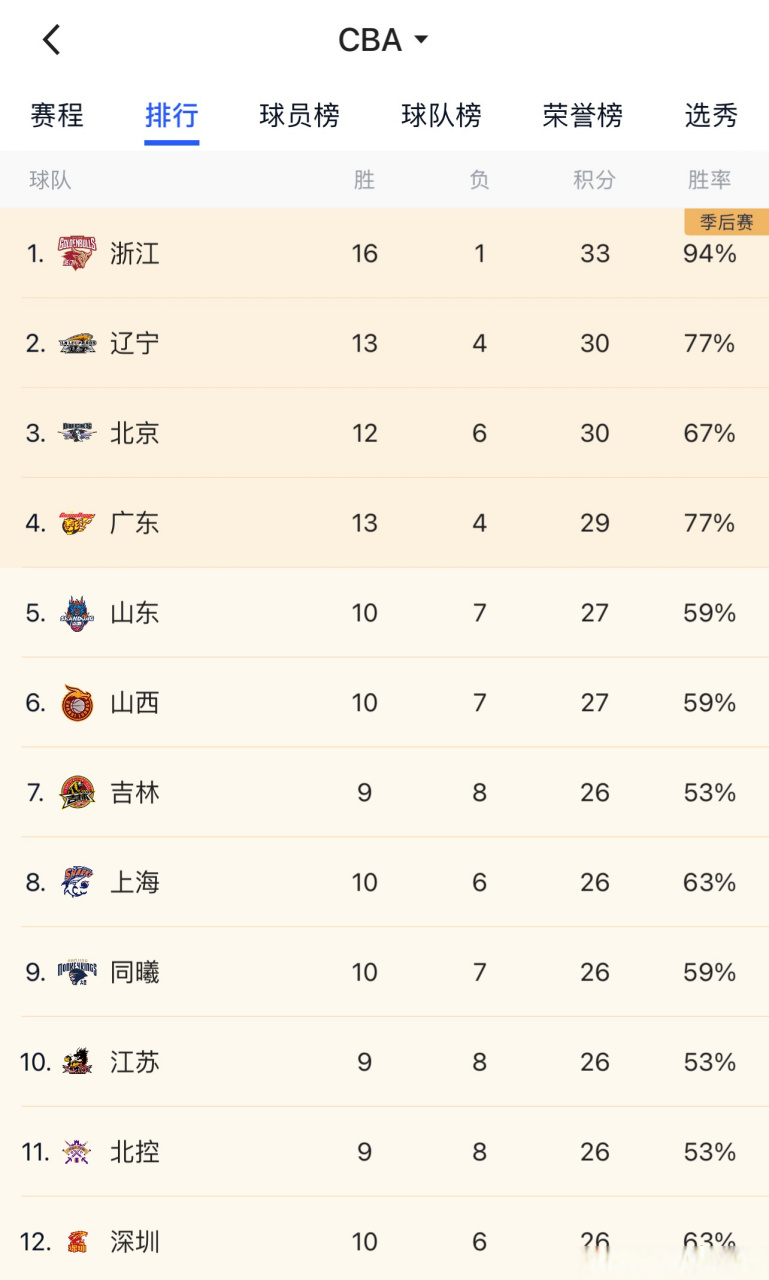
Task: Click the 浙江 Golden Bulls team logo
Action: click(x=75, y=254)
